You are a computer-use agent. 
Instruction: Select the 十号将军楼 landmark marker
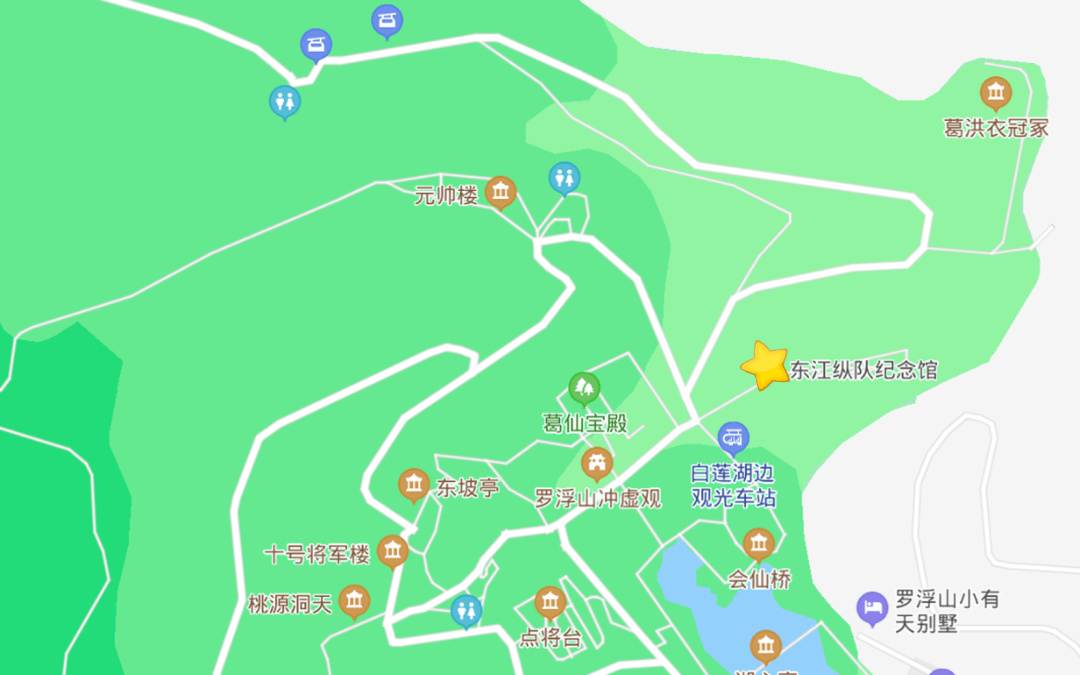[x=393, y=550]
